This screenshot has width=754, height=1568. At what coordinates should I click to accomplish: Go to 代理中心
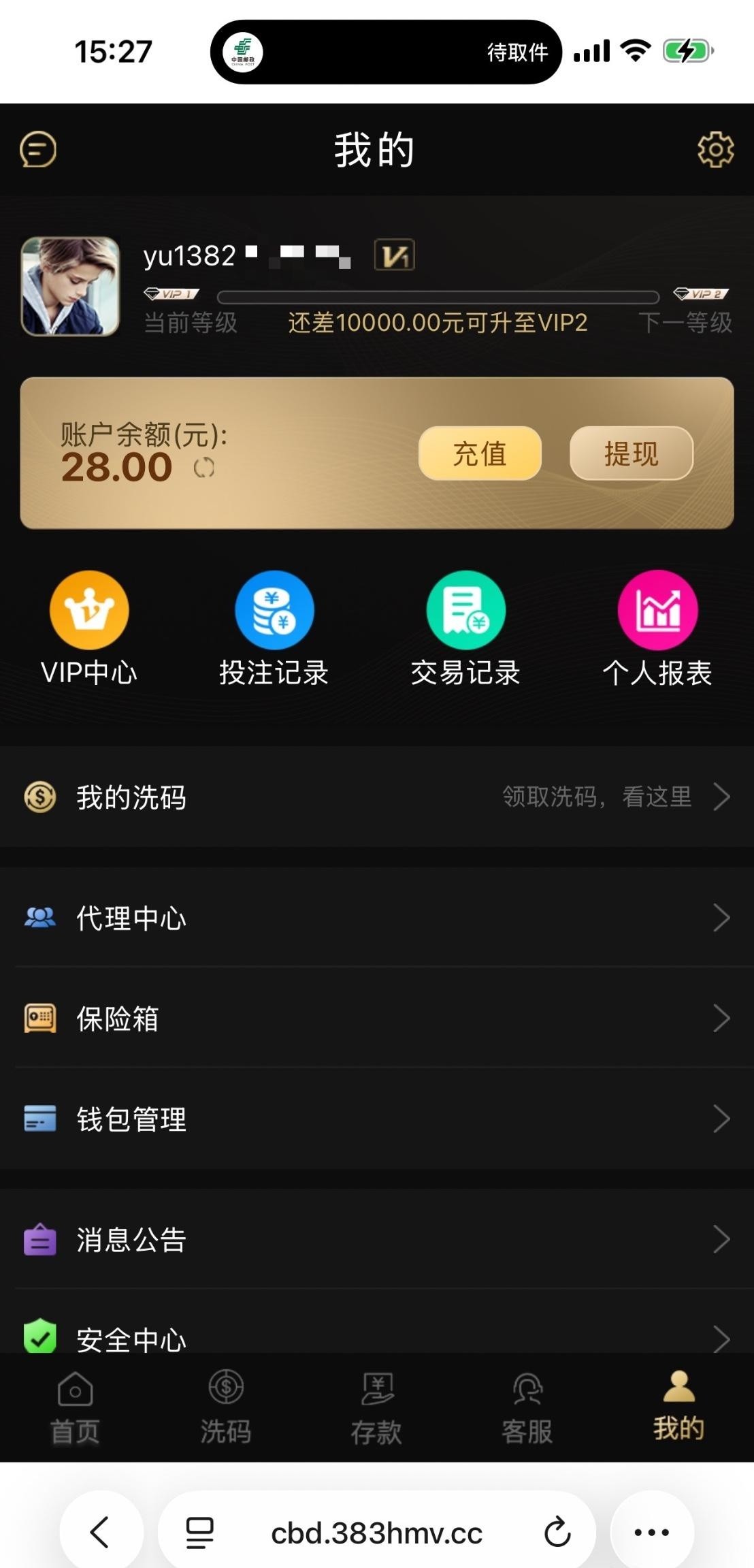point(376,918)
